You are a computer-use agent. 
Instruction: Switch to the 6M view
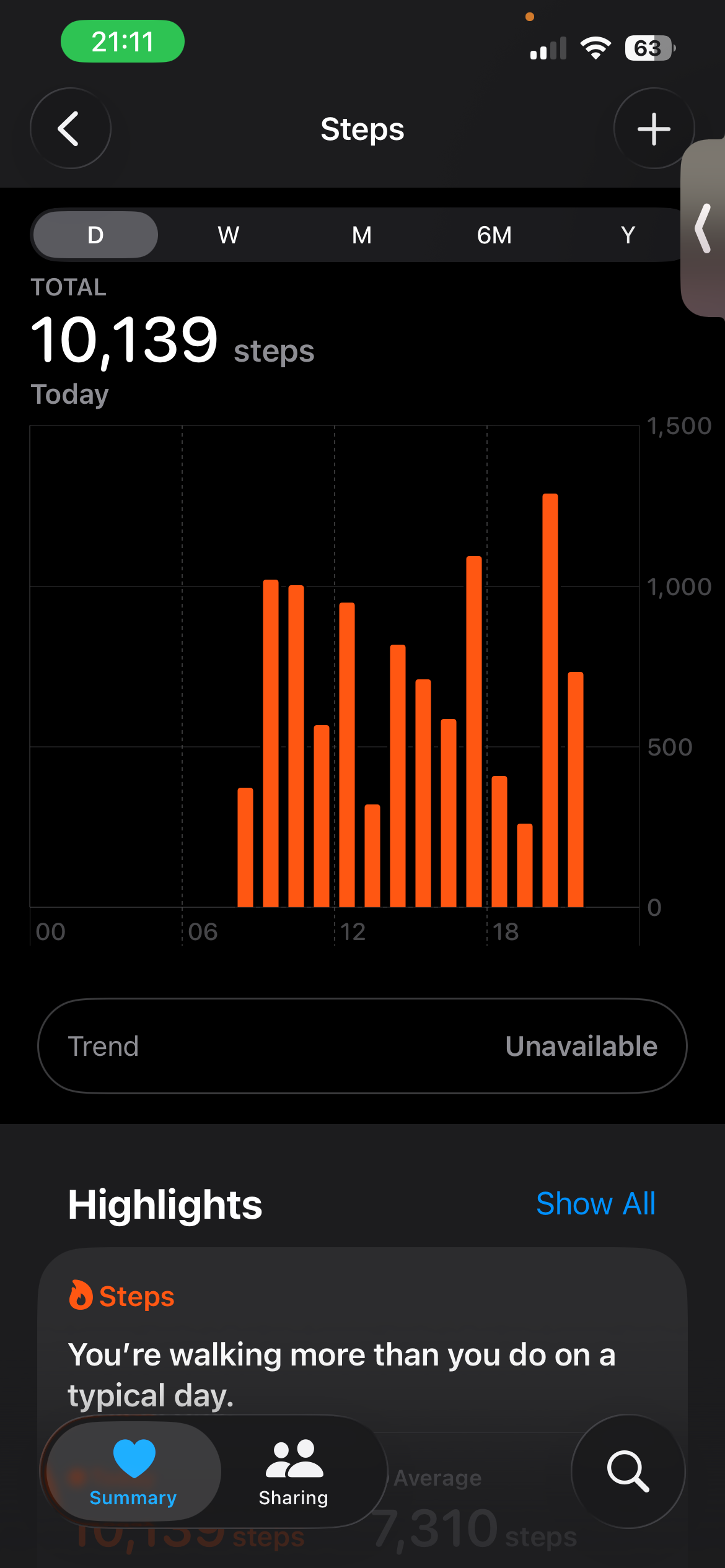(494, 235)
